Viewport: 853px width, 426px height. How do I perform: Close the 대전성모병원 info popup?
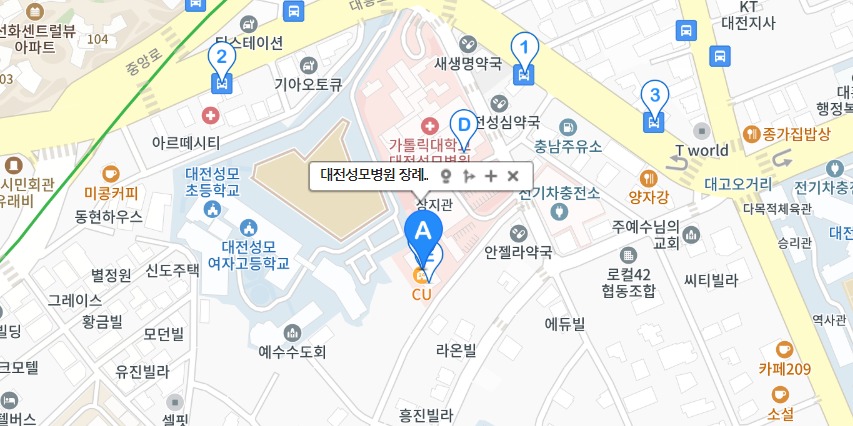[513, 176]
